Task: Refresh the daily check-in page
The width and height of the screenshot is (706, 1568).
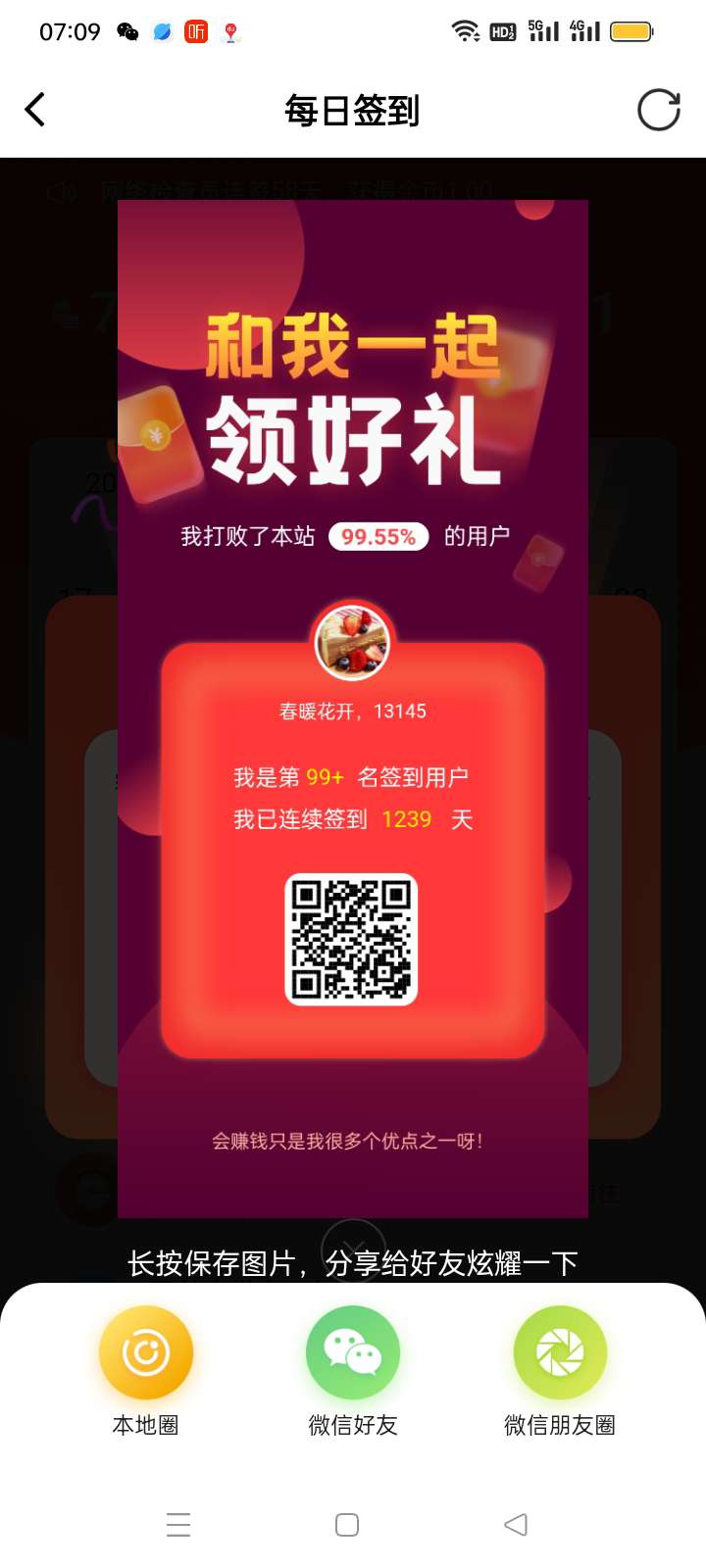Action: tap(658, 110)
